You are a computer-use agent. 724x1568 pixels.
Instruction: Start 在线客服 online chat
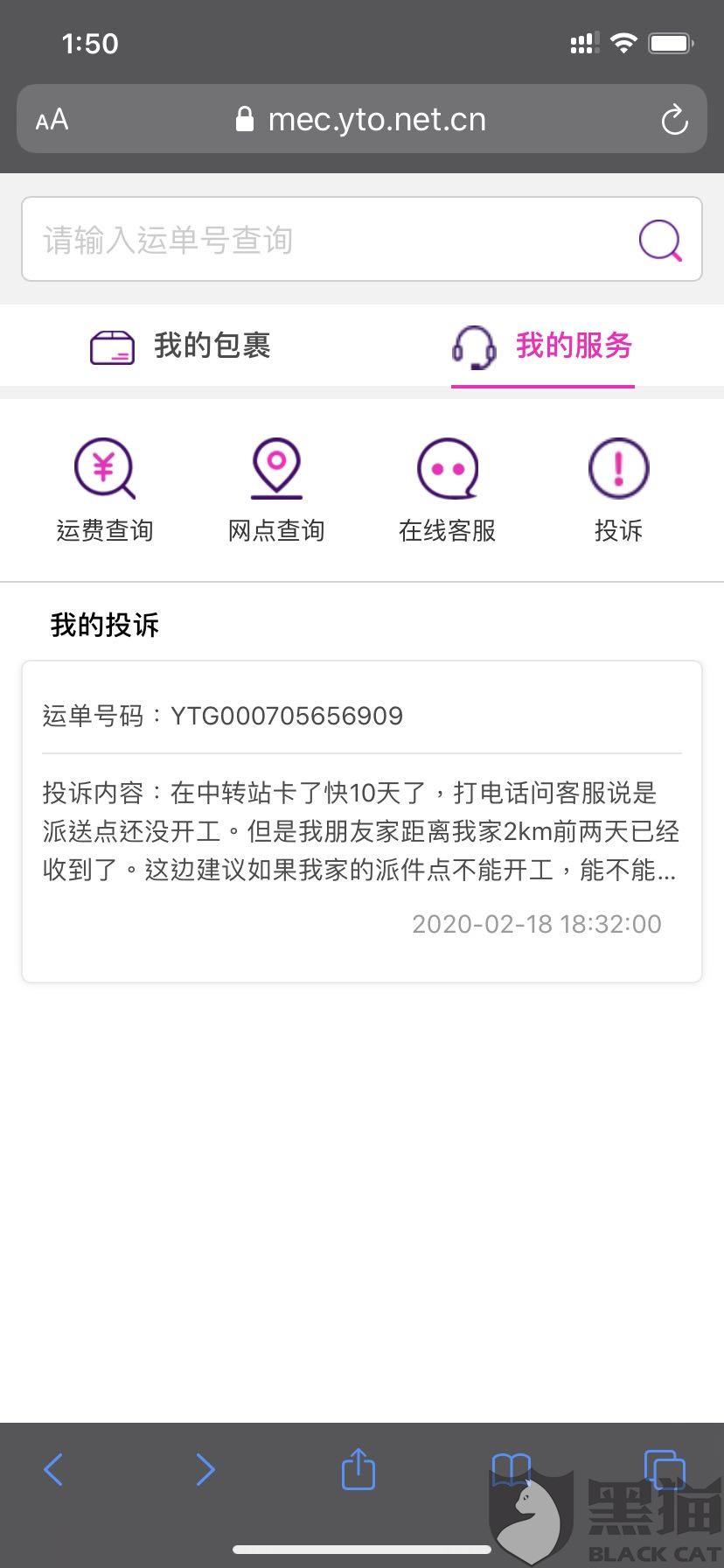[x=448, y=490]
